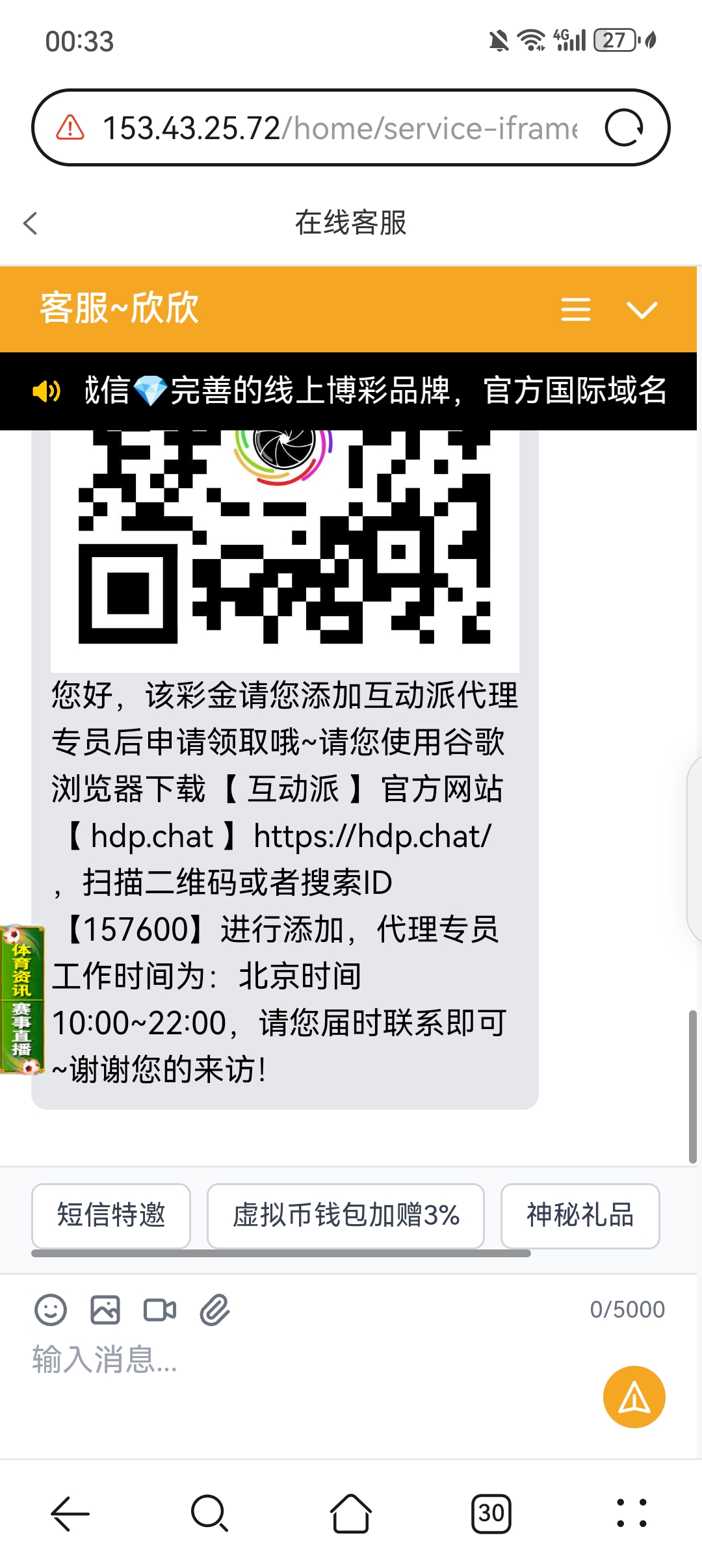Reload the page in the address bar
Screen dimensions: 702x1568
623,128
